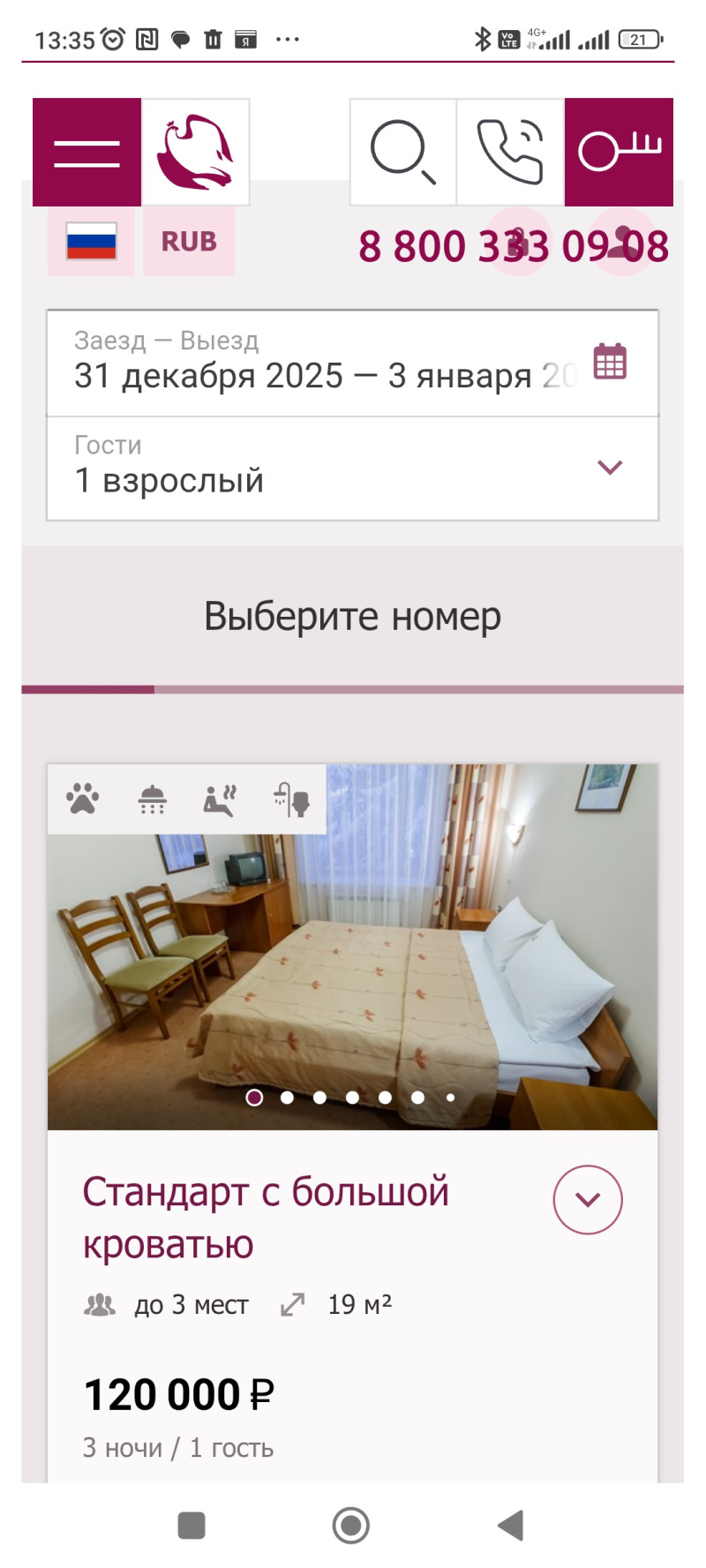The height and width of the screenshot is (1568, 706).
Task: Jump to the second room photo dot
Action: [287, 1098]
